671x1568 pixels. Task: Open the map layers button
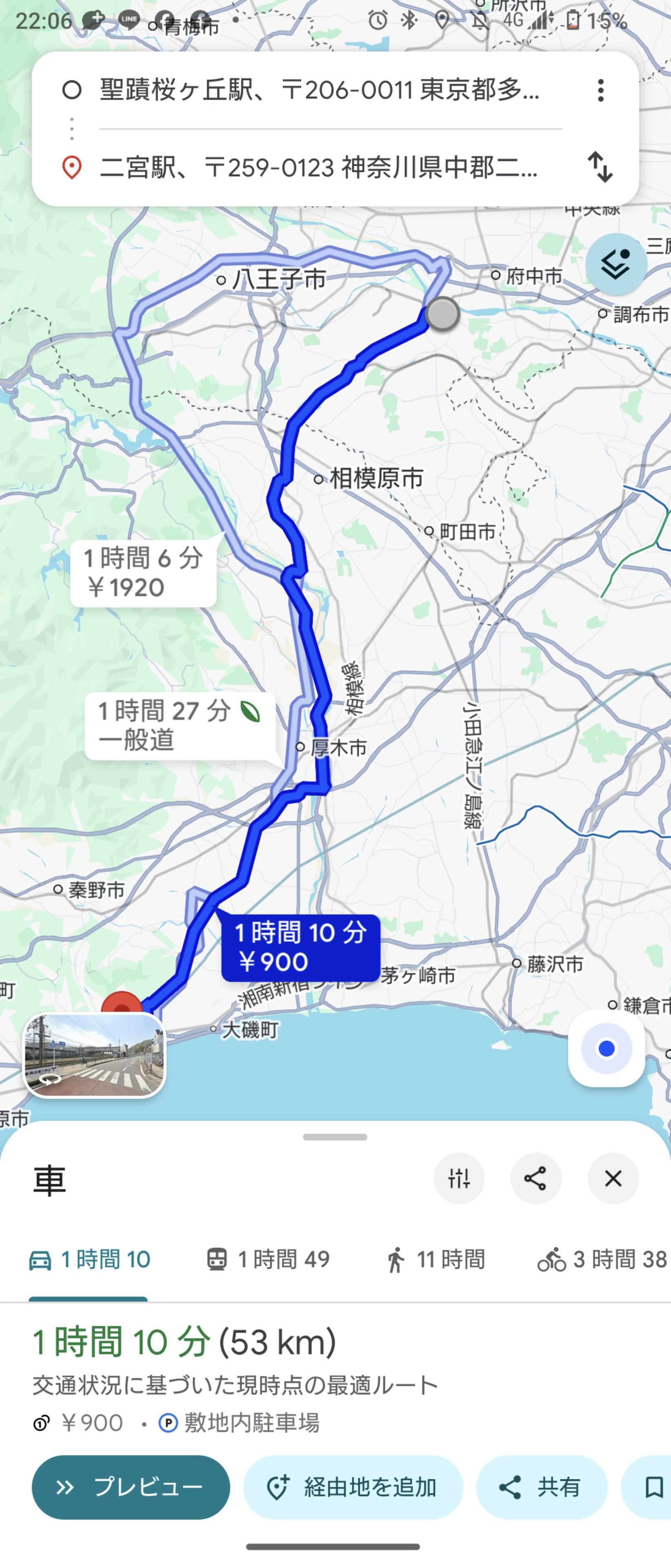615,264
